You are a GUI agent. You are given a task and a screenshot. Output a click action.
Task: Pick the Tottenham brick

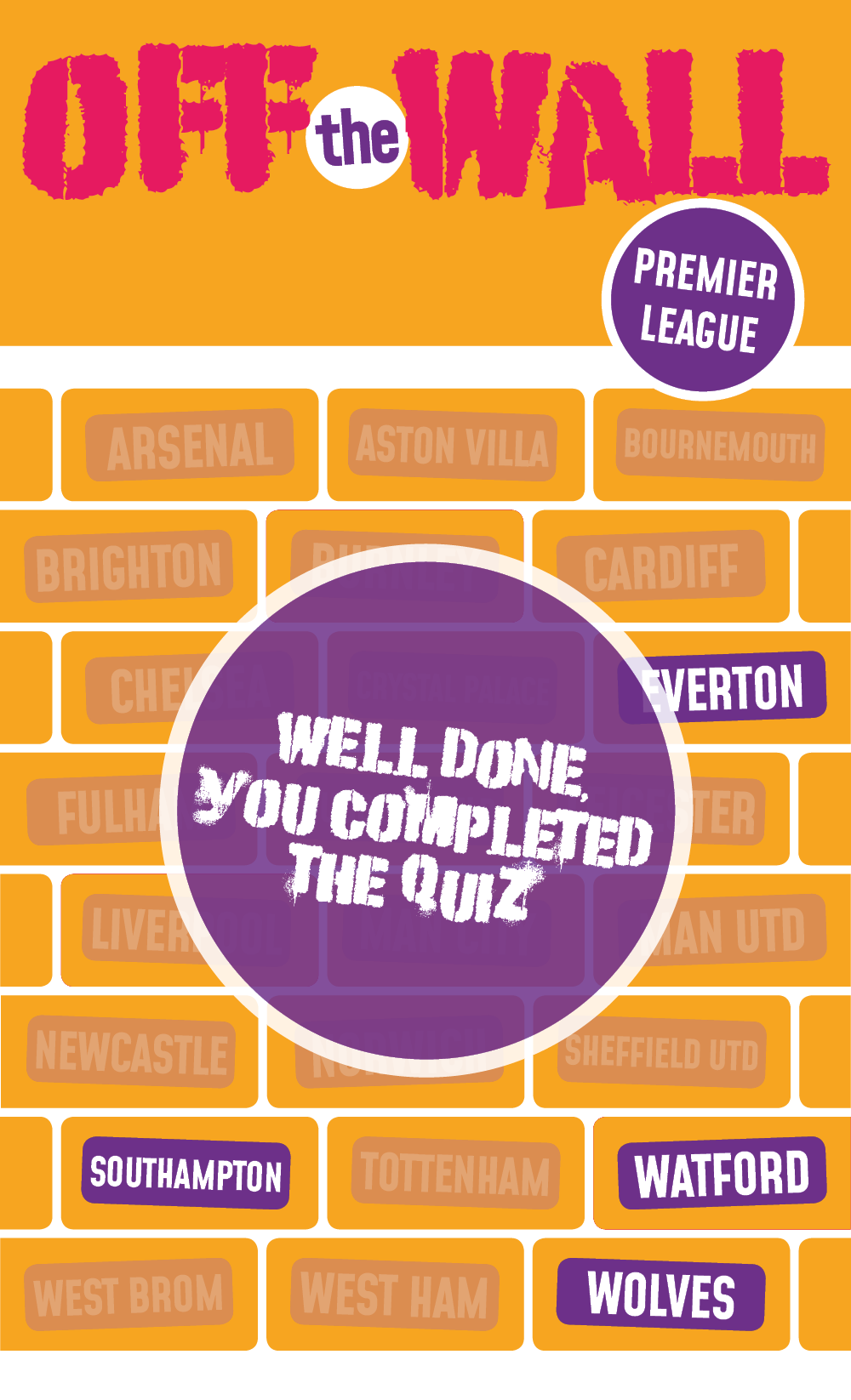[455, 1174]
